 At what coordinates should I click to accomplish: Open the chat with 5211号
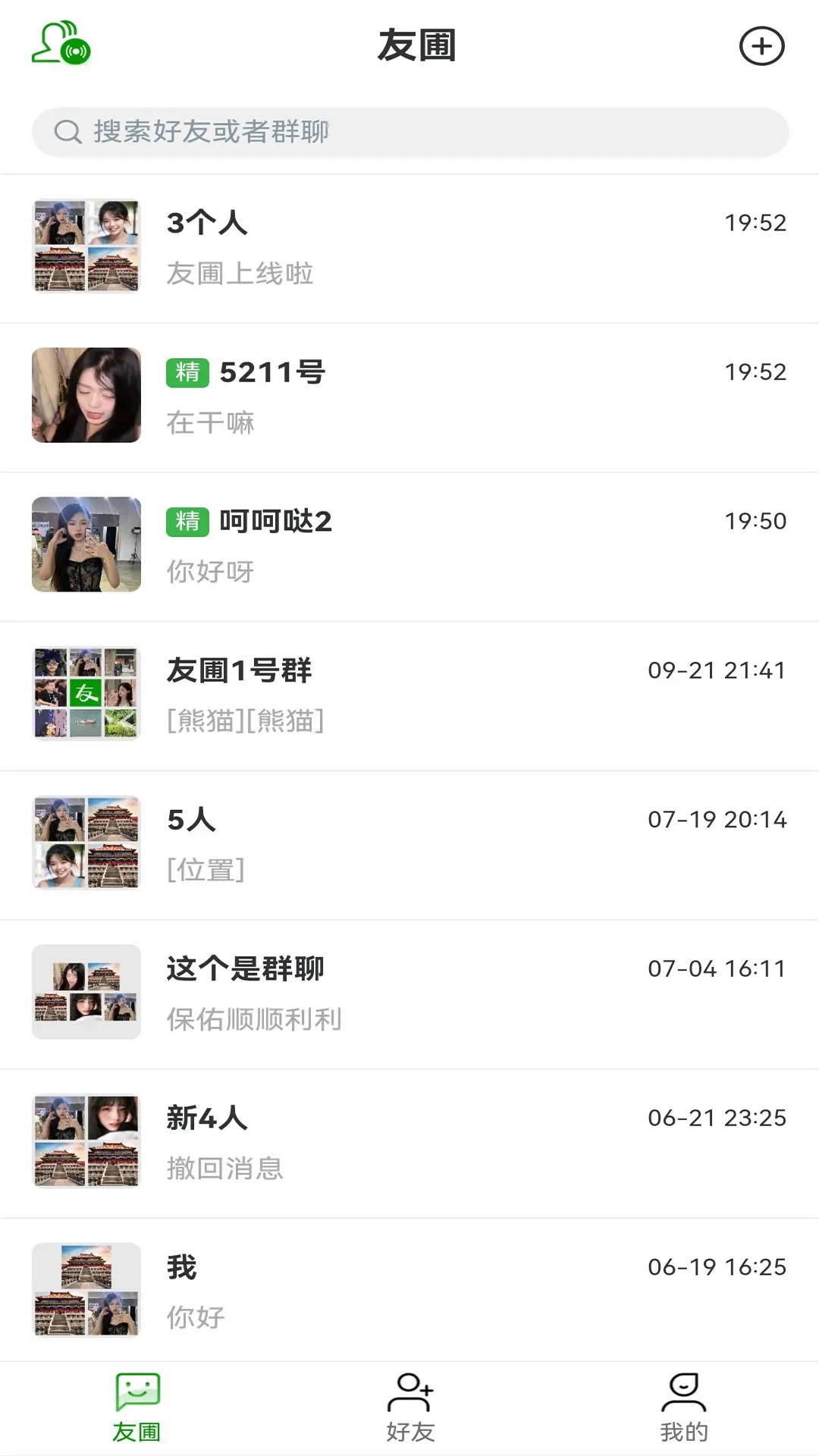409,397
